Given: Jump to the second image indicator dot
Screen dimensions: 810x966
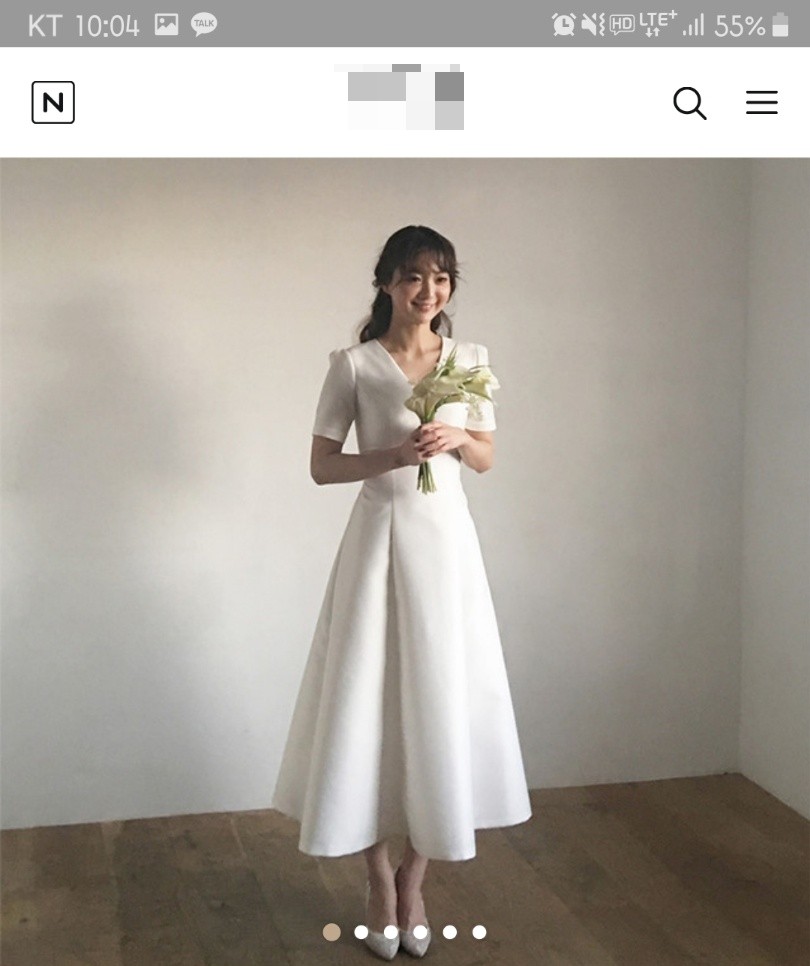Looking at the screenshot, I should (x=361, y=932).
